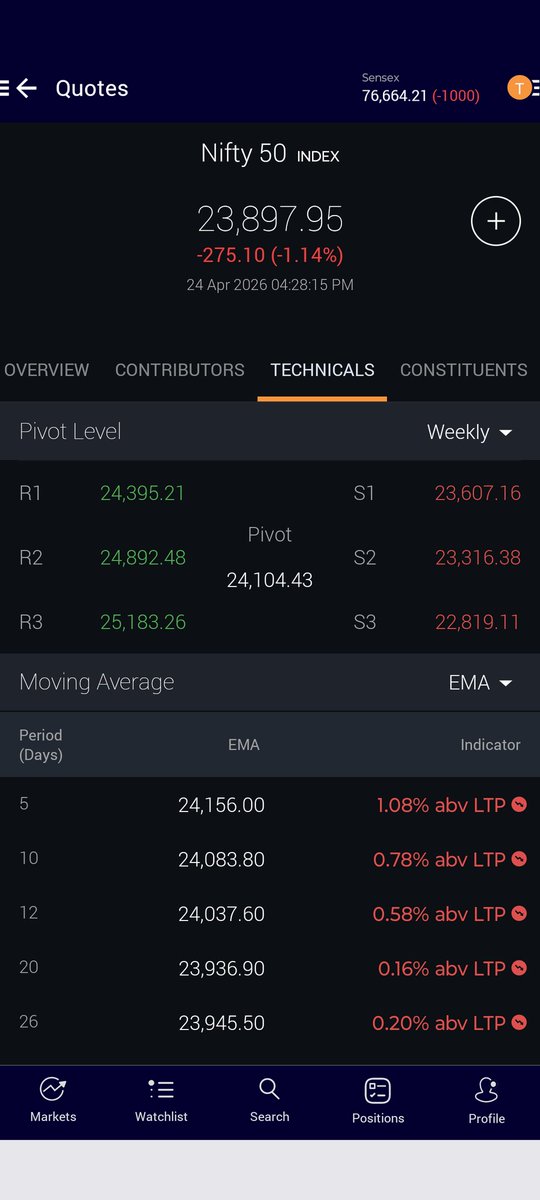Image resolution: width=540 pixels, height=1200 pixels.
Task: Open the Profile tab
Action: pyautogui.click(x=487, y=1100)
